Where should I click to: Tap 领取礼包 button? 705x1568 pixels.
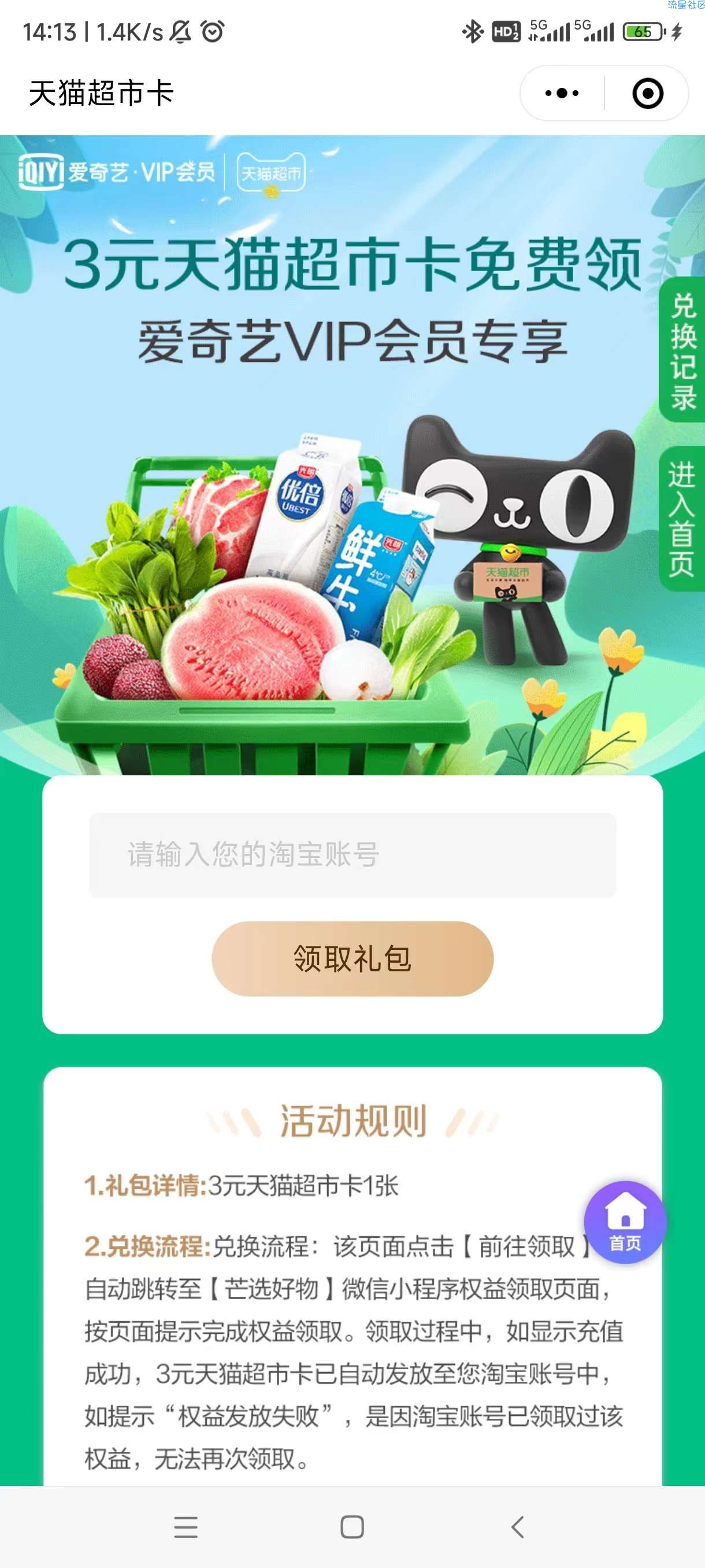click(x=352, y=958)
